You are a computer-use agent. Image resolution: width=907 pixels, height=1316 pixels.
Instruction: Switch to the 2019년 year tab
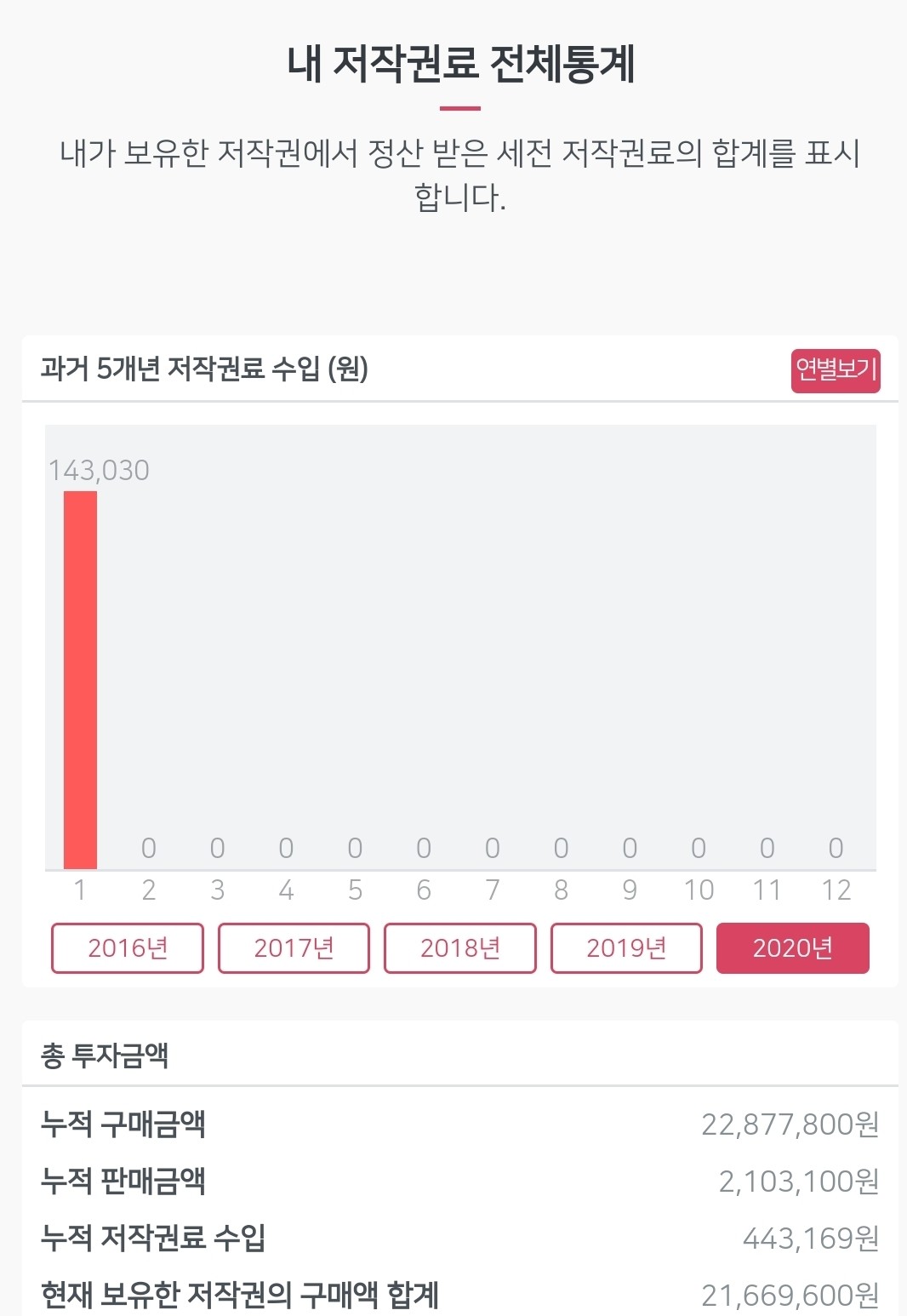627,947
